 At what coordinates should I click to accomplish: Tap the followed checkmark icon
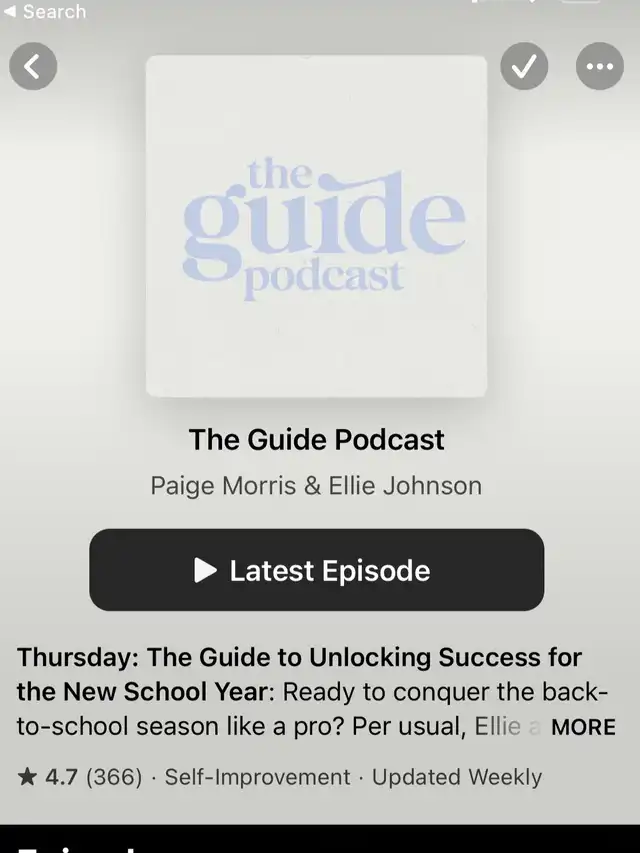(524, 67)
